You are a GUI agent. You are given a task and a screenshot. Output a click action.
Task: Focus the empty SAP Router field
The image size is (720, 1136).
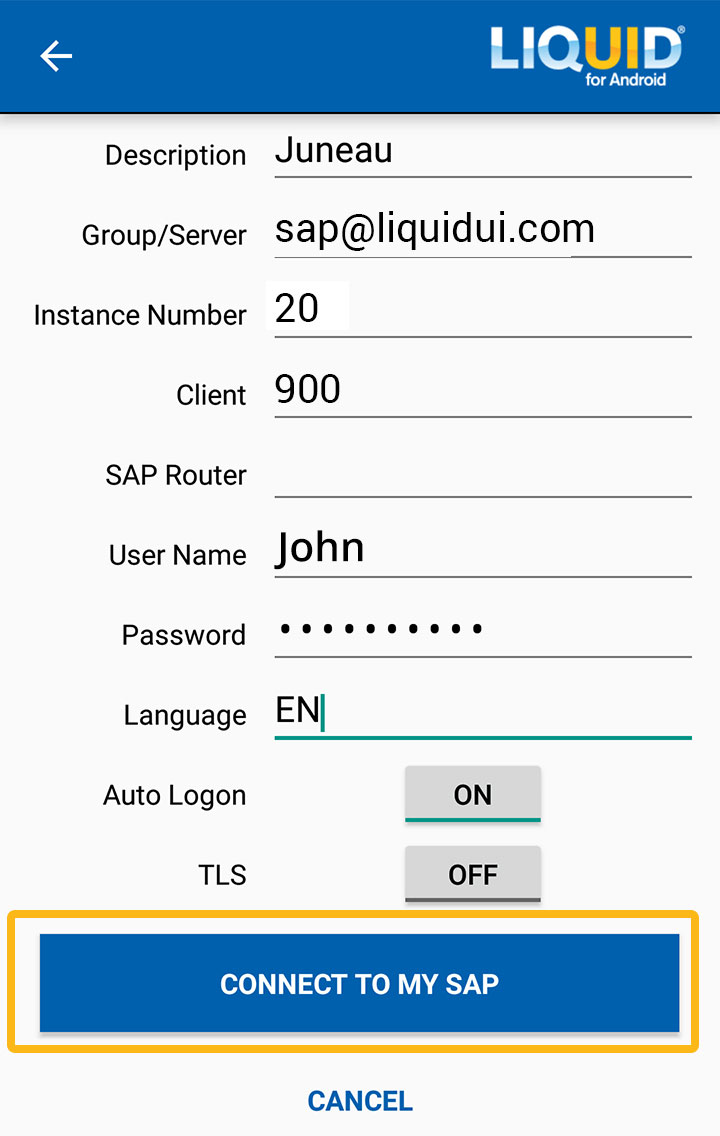(482, 472)
